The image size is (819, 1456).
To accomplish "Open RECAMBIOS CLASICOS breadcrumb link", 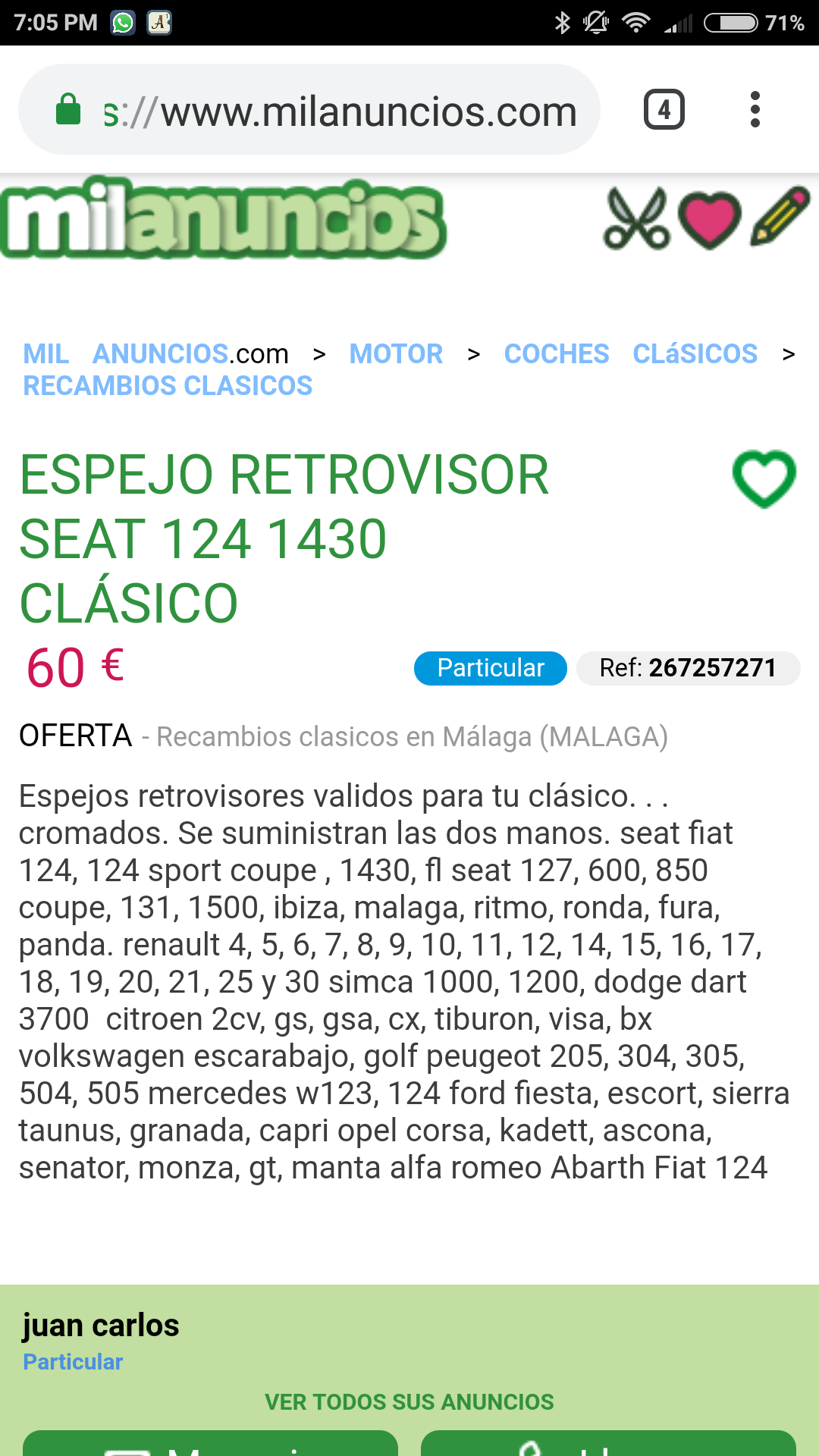I will 168,386.
